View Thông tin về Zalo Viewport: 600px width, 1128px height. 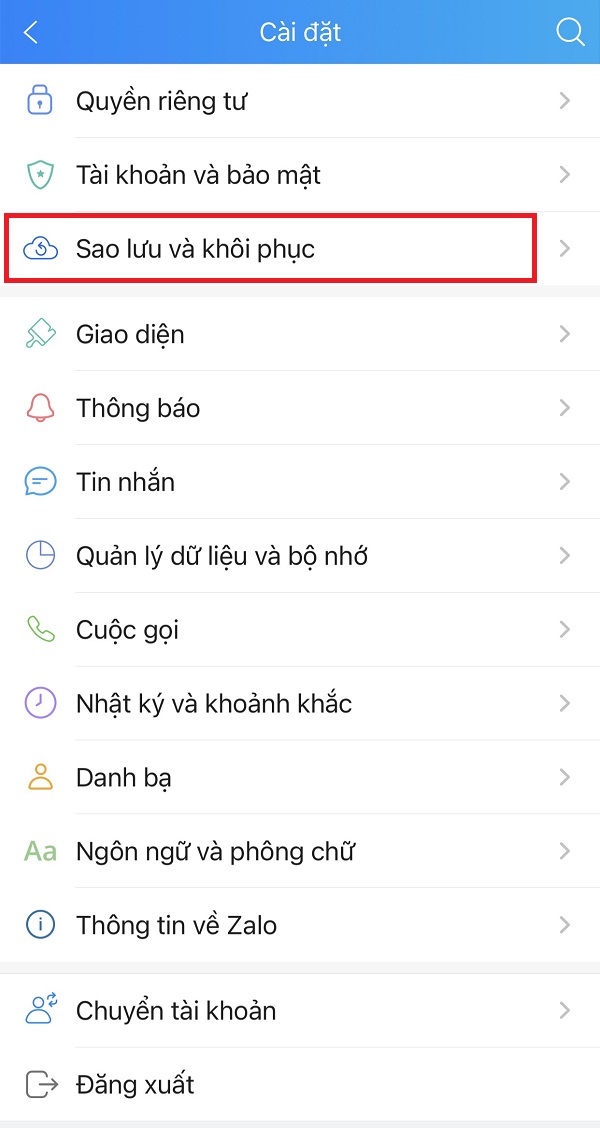pos(300,925)
